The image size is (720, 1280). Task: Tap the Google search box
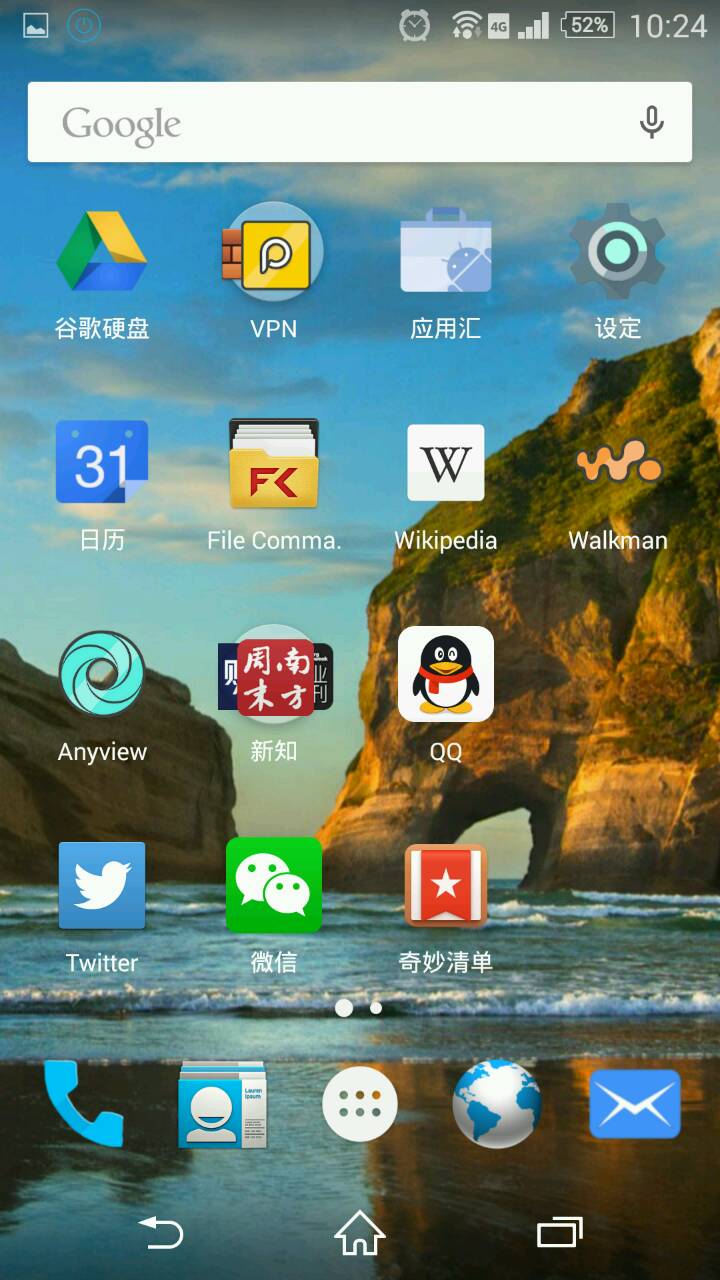point(330,123)
